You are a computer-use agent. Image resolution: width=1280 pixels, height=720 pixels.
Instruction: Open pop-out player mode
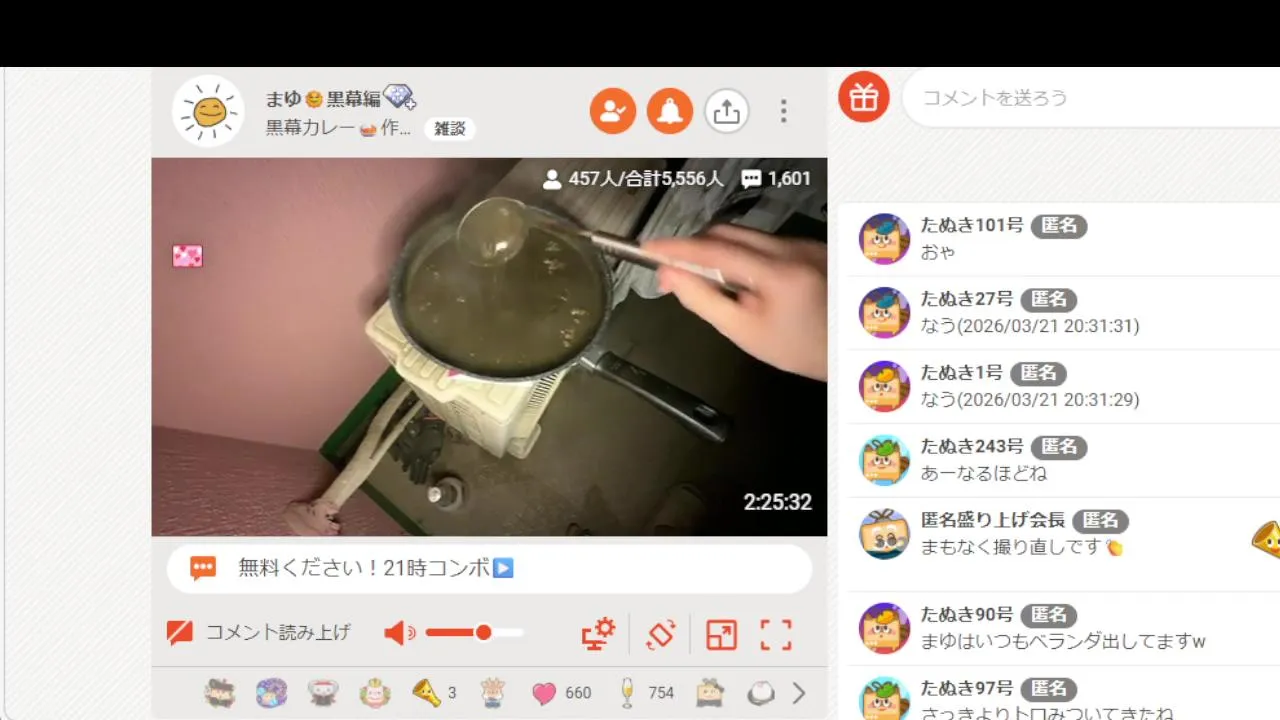721,634
